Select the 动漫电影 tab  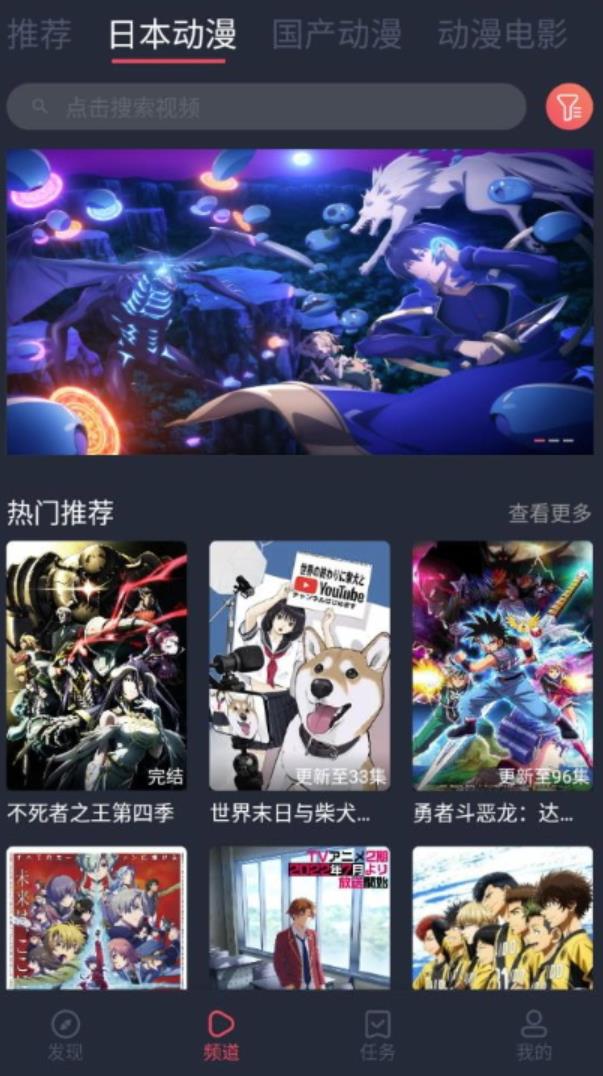click(502, 34)
